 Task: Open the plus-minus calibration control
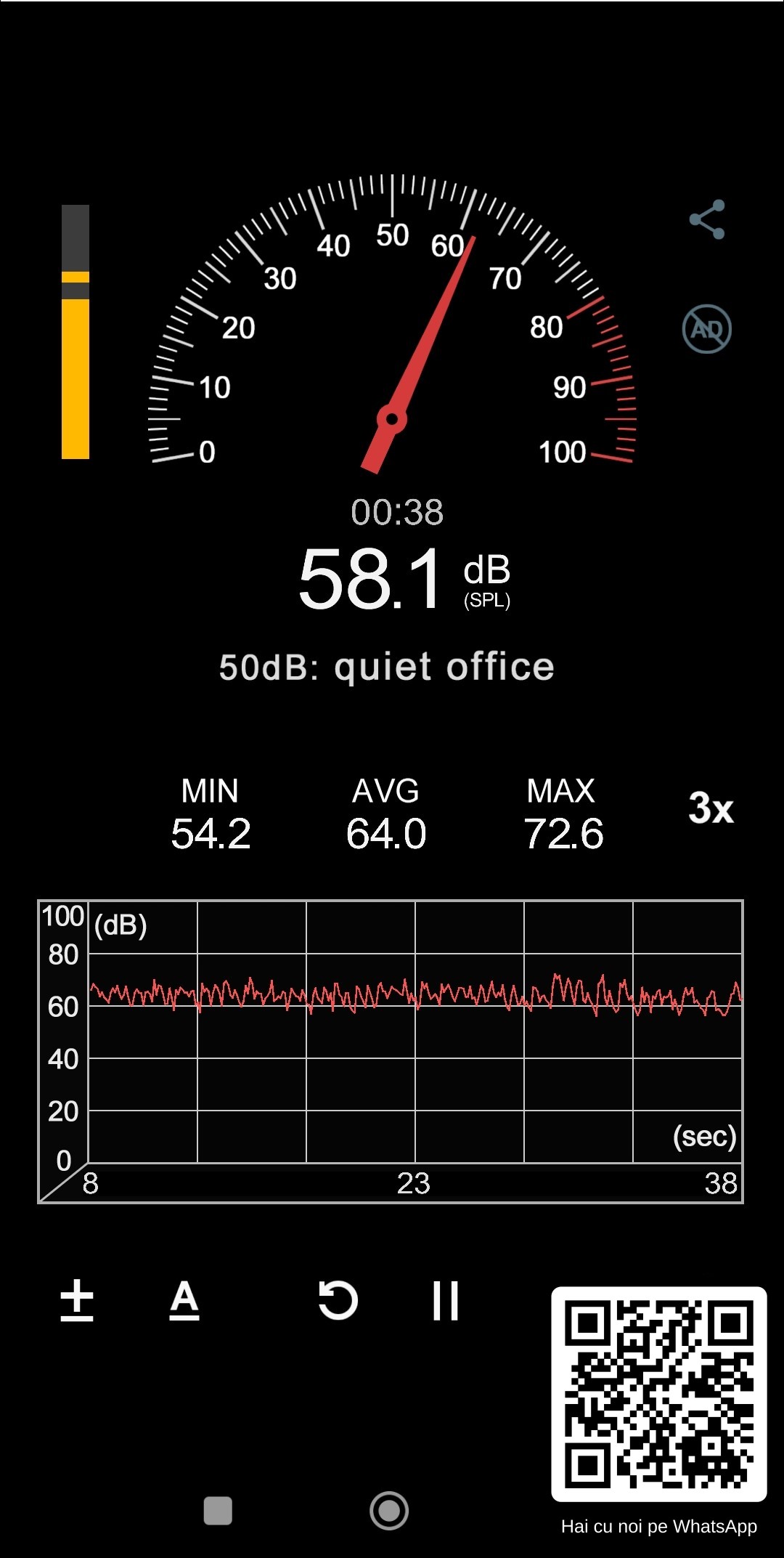click(77, 1300)
